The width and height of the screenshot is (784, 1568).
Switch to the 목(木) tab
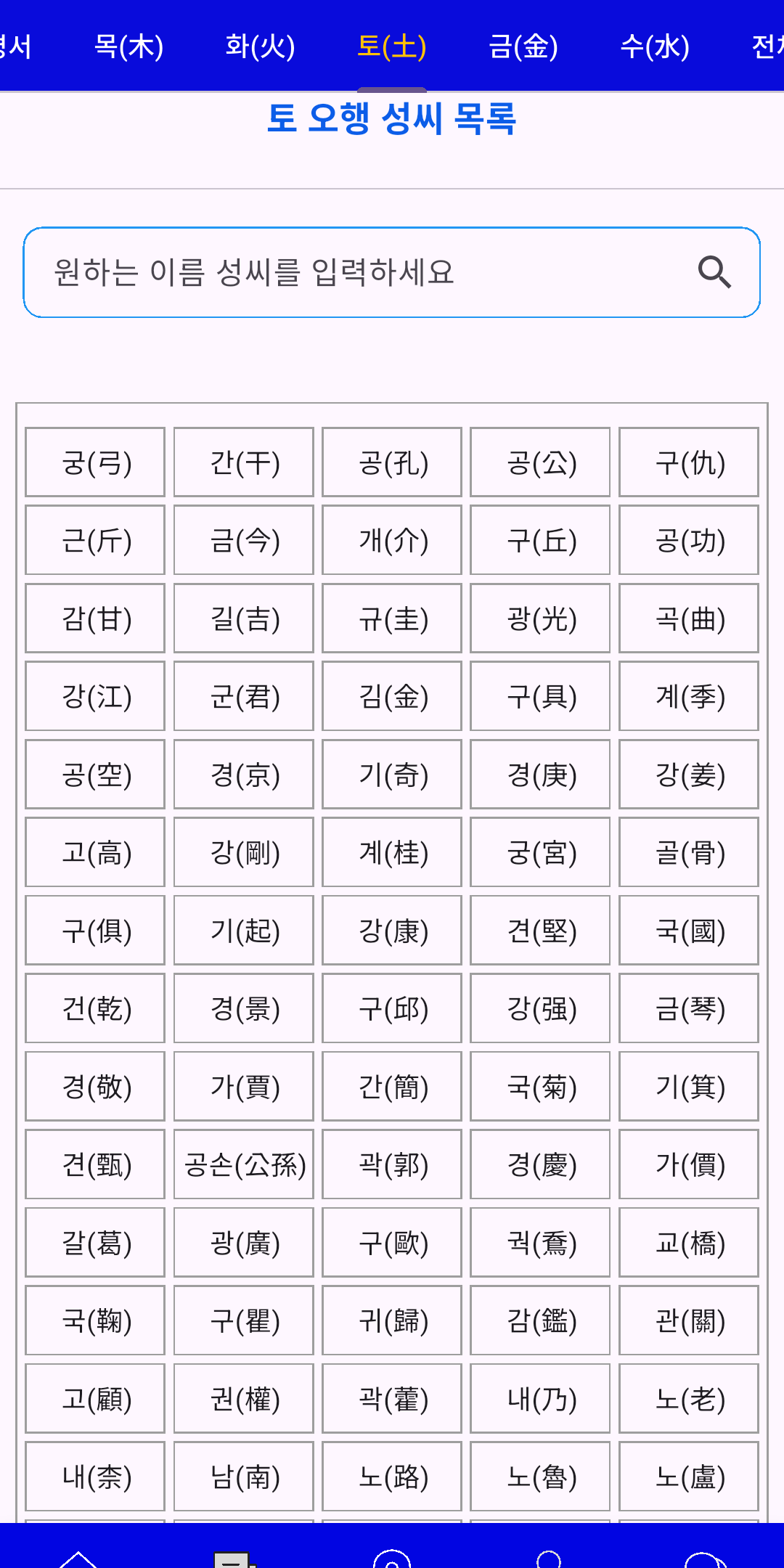128,46
